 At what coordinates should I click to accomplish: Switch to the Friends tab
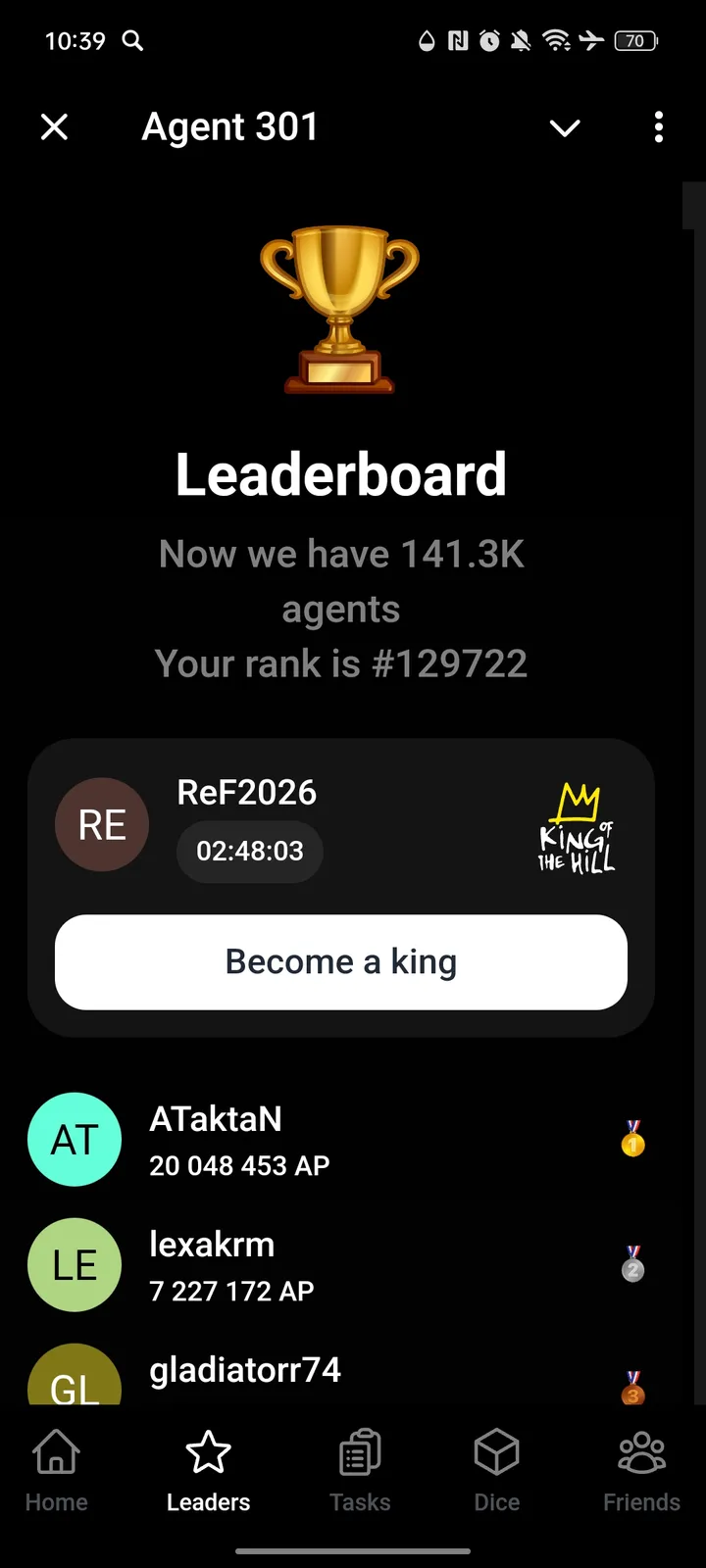click(x=641, y=1472)
